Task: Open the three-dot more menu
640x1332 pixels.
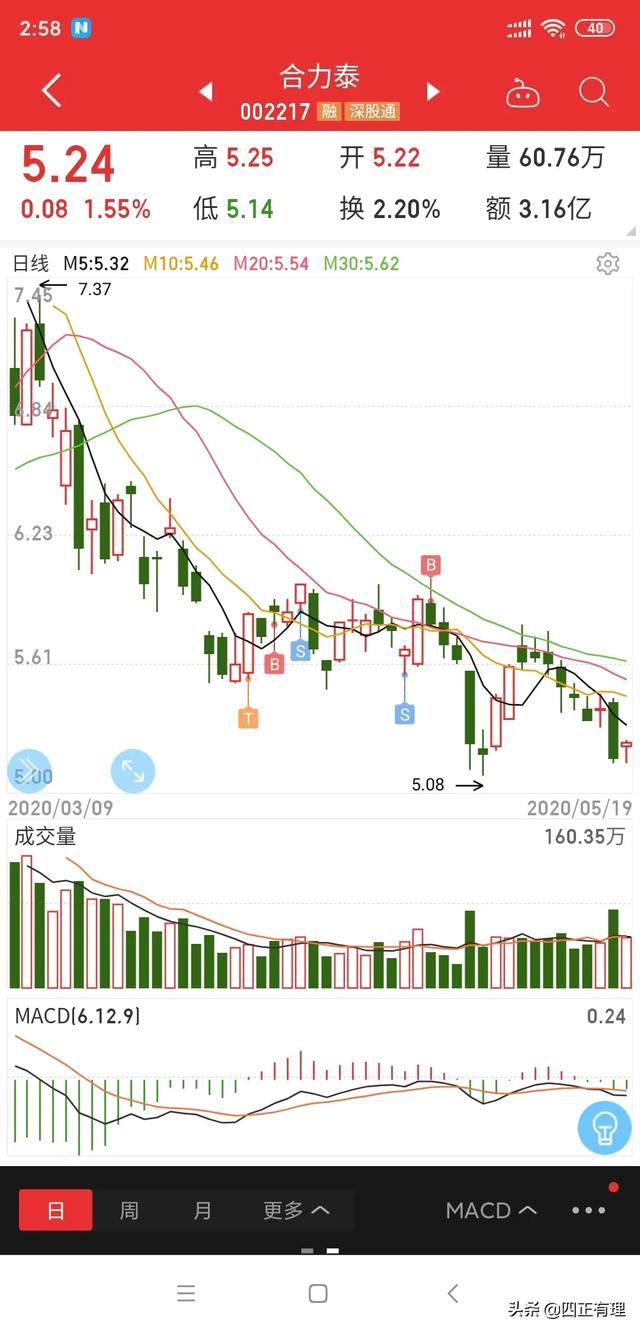Action: click(589, 1210)
